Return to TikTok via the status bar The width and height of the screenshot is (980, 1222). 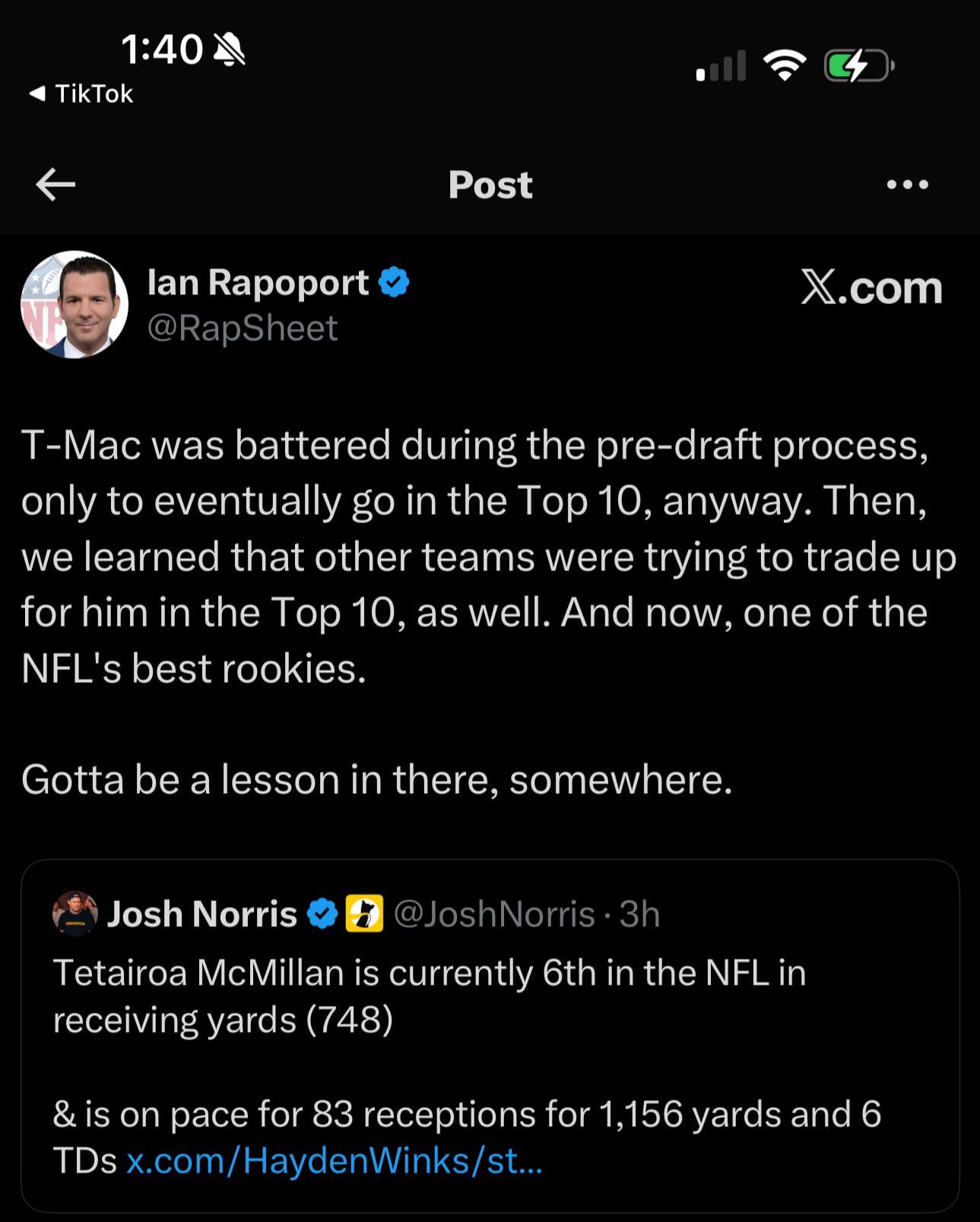tap(81, 94)
